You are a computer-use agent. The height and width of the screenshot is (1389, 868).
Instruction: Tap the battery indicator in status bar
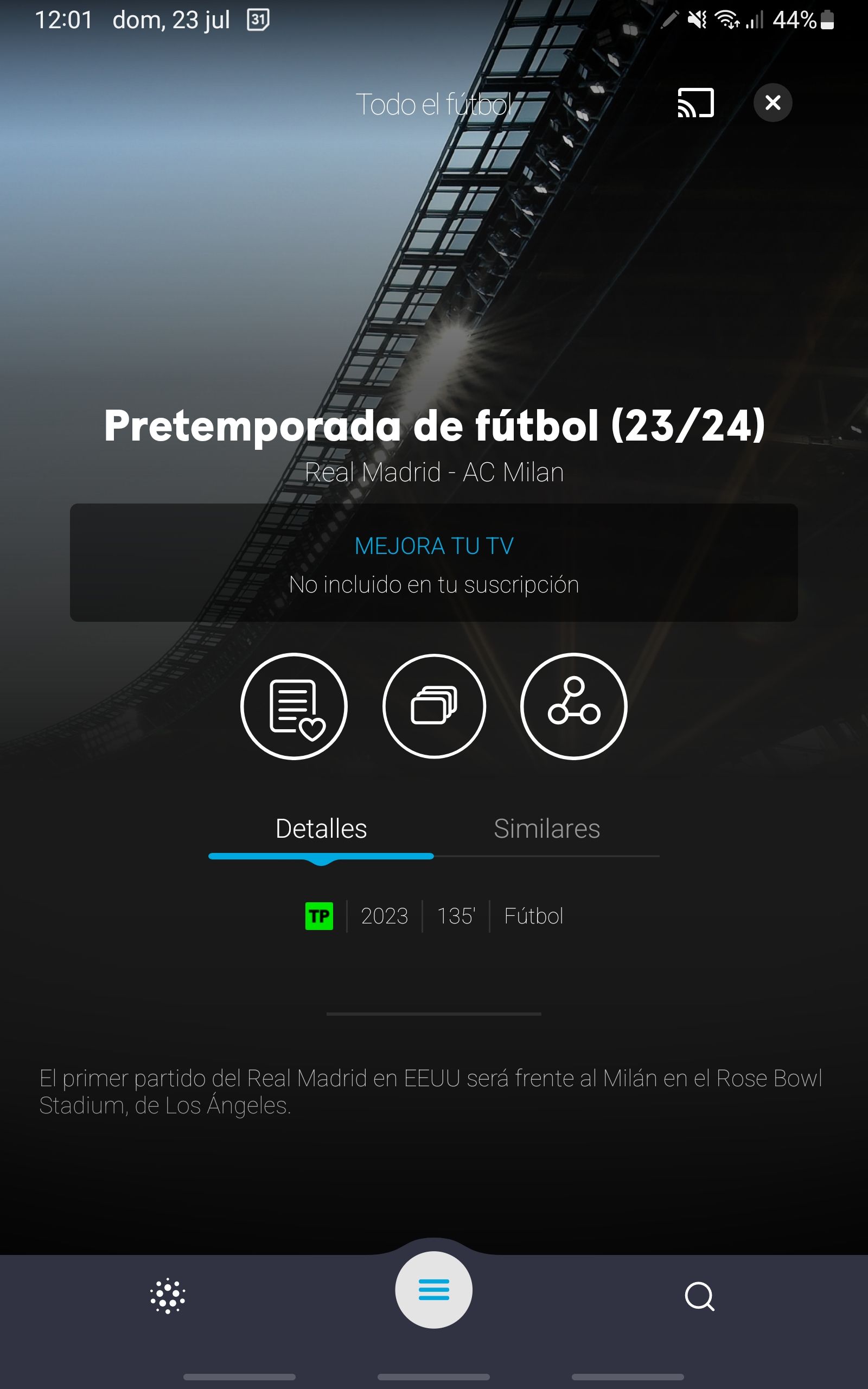pos(827,20)
